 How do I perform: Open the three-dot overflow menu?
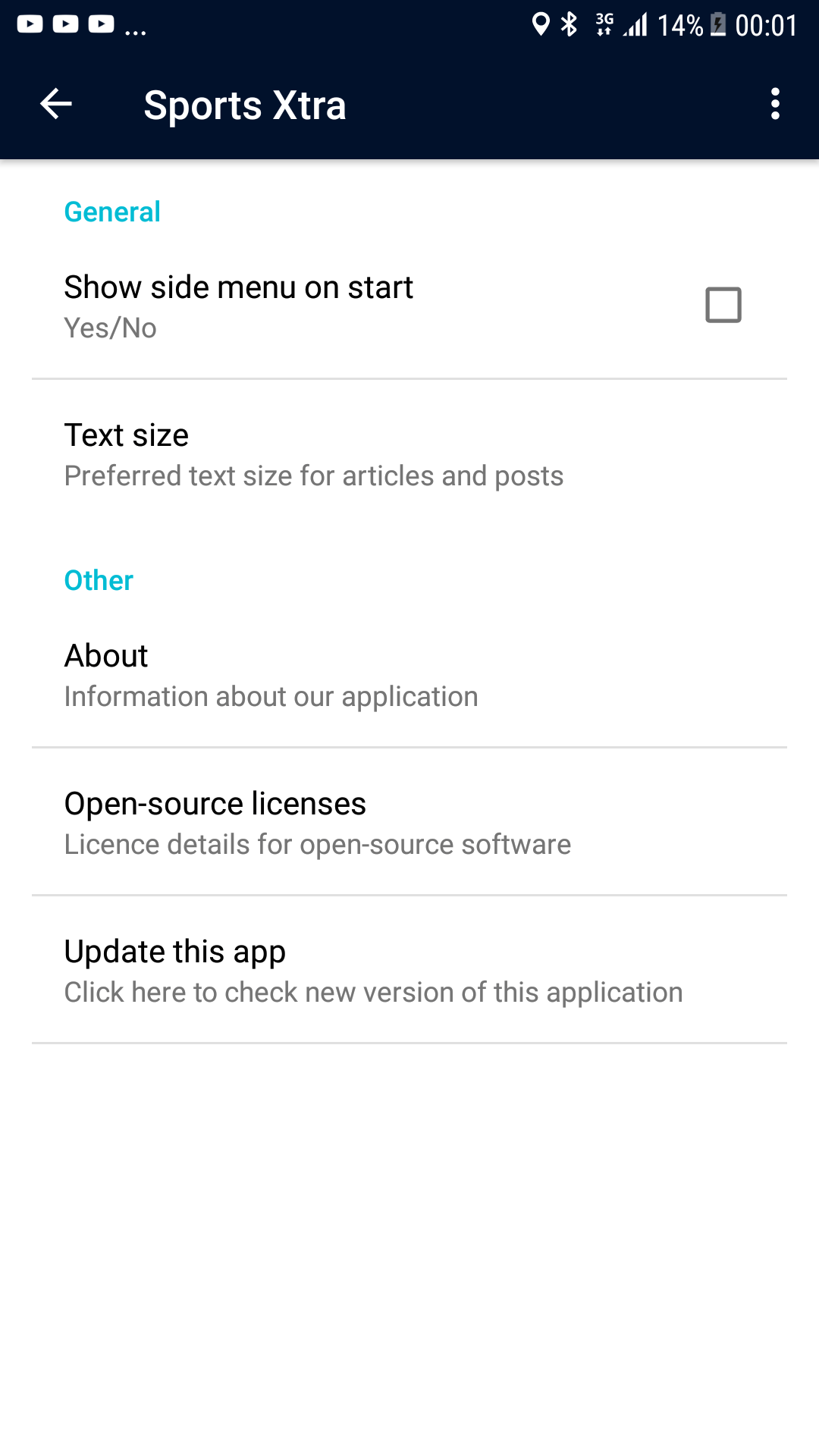coord(774,104)
